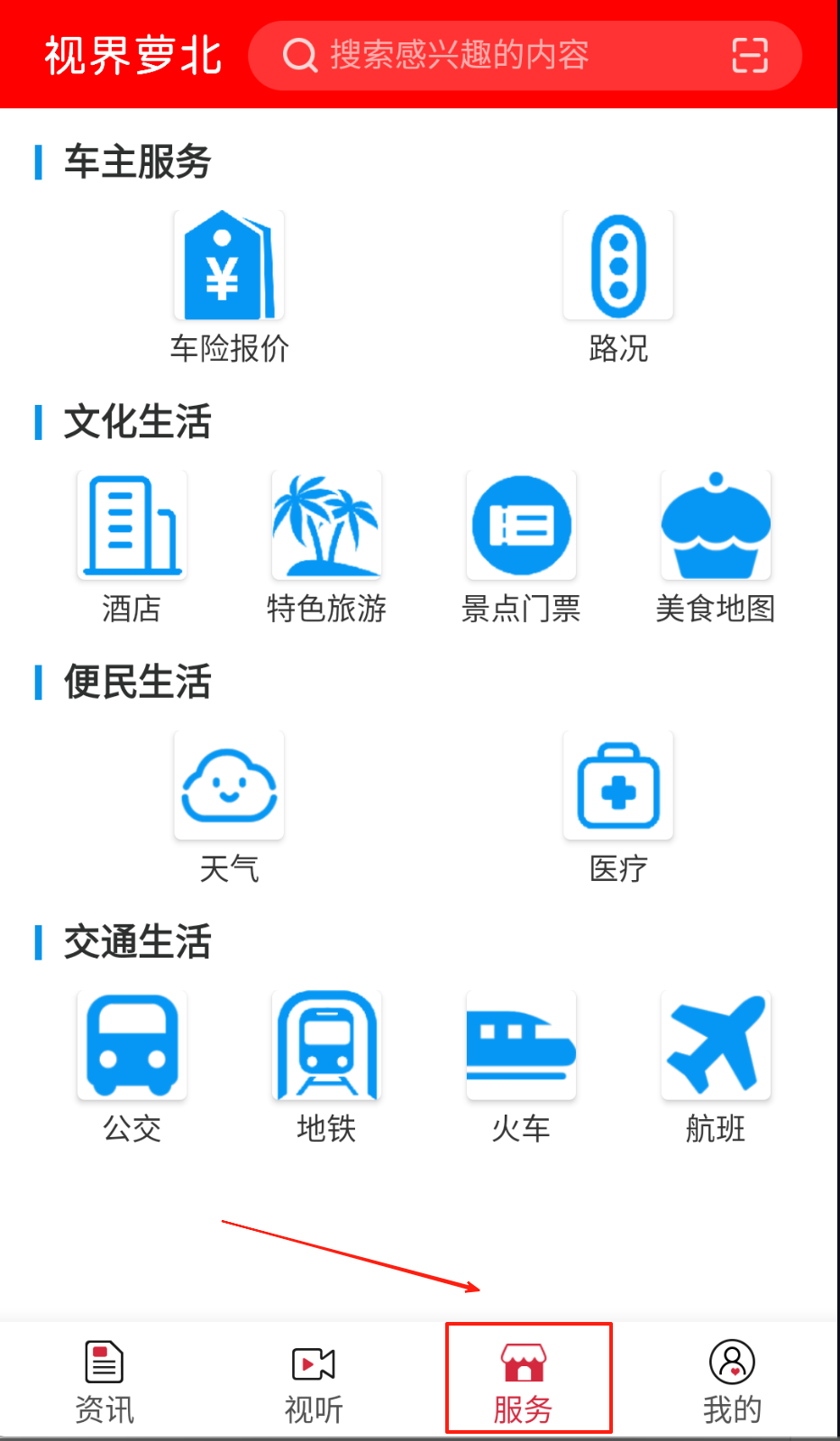Open the scan icon in search bar

pyautogui.click(x=749, y=55)
